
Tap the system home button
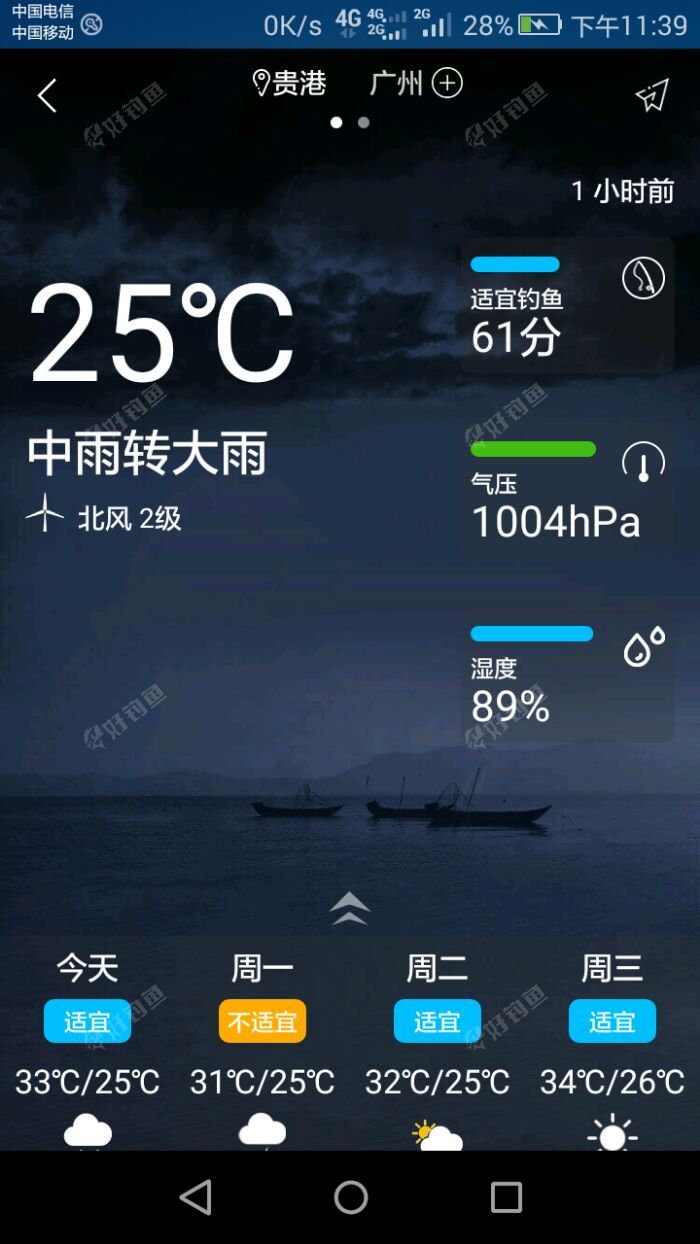tap(351, 1197)
